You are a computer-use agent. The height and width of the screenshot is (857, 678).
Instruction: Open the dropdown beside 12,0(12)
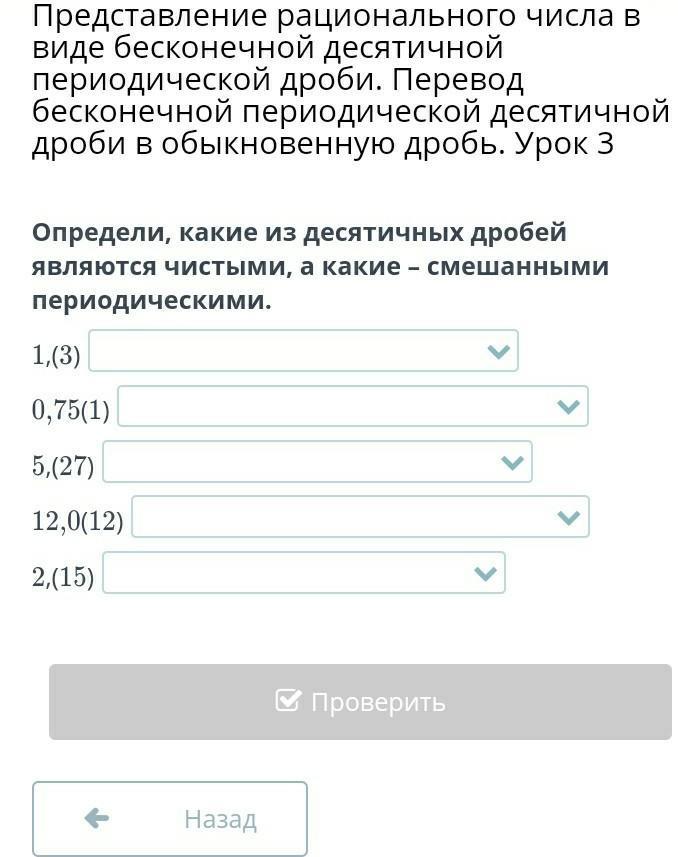tap(360, 517)
